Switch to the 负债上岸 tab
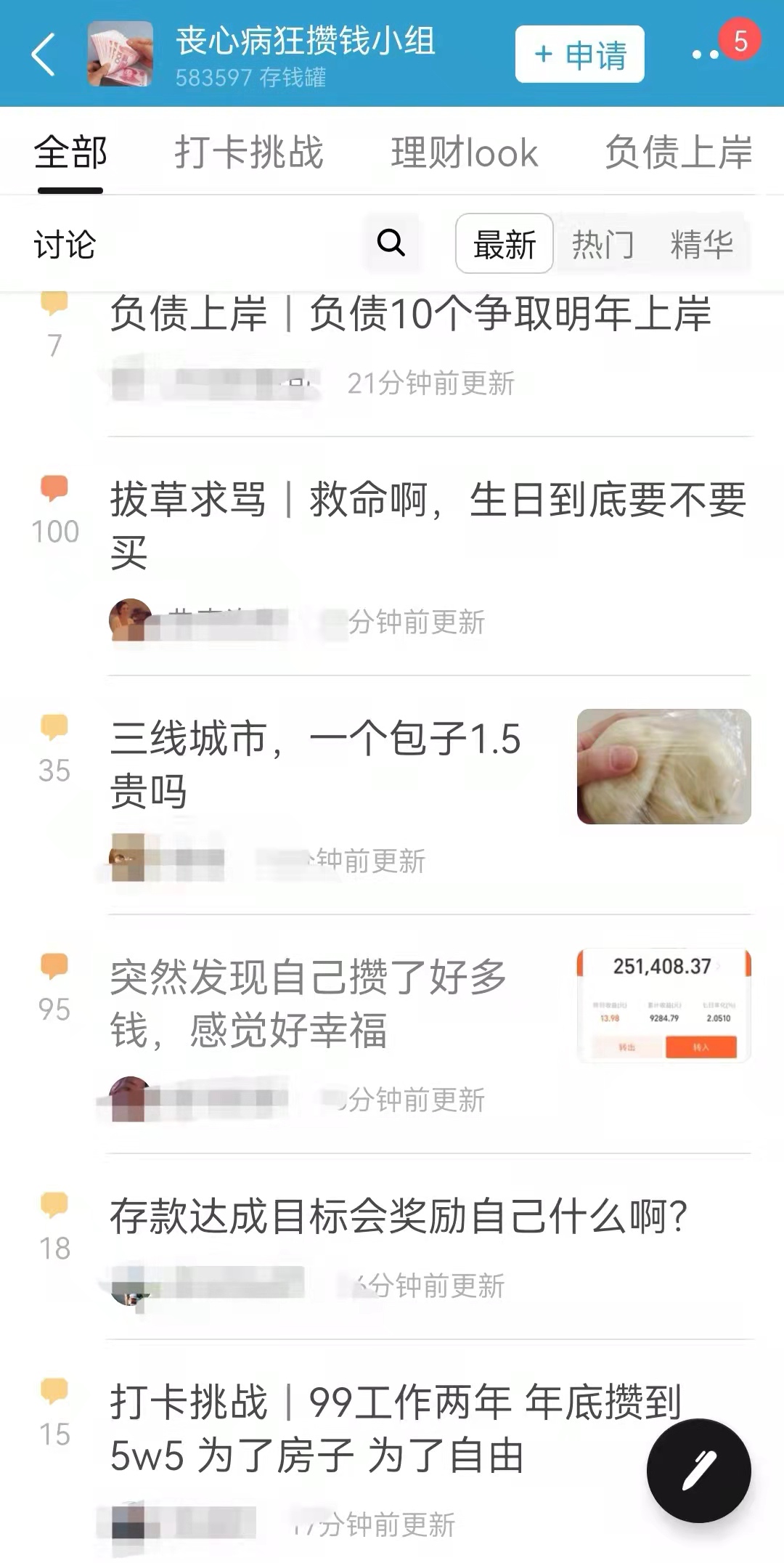The height and width of the screenshot is (1563, 784). pyautogui.click(x=678, y=153)
